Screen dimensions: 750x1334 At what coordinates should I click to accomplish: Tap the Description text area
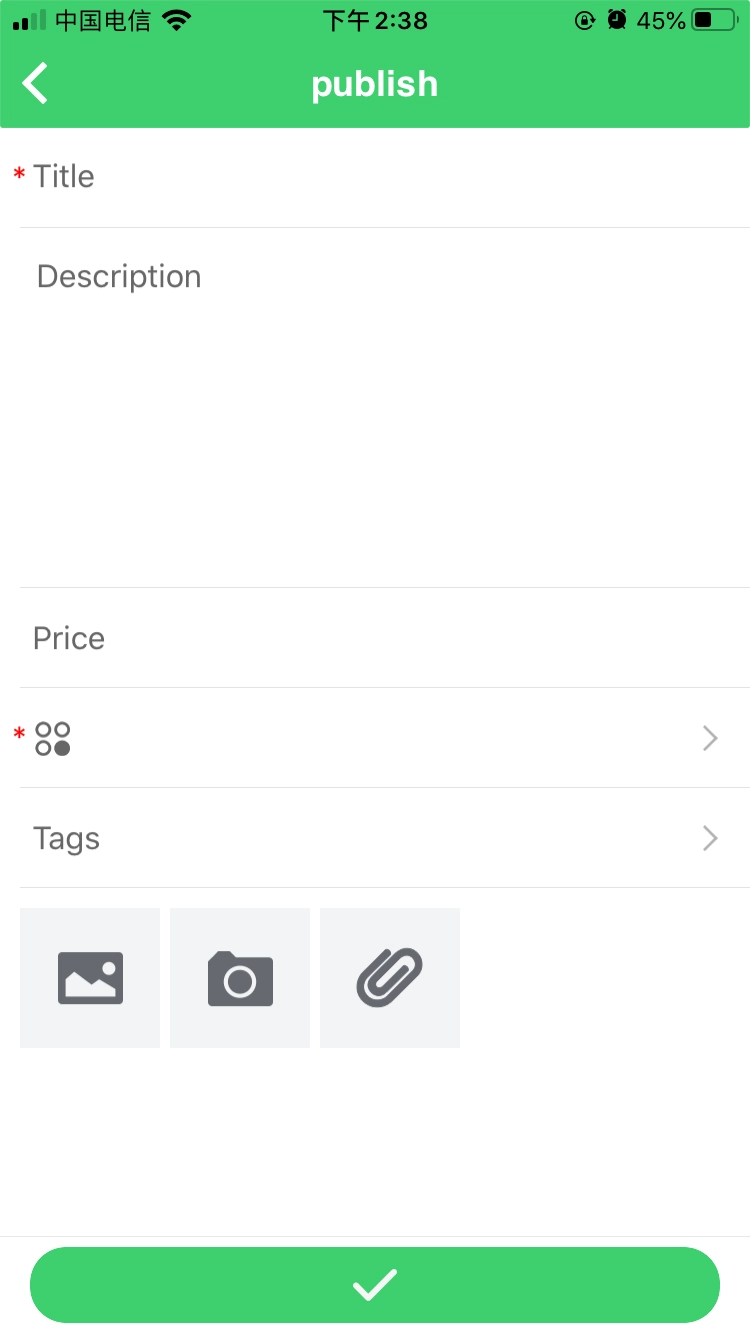[x=380, y=400]
